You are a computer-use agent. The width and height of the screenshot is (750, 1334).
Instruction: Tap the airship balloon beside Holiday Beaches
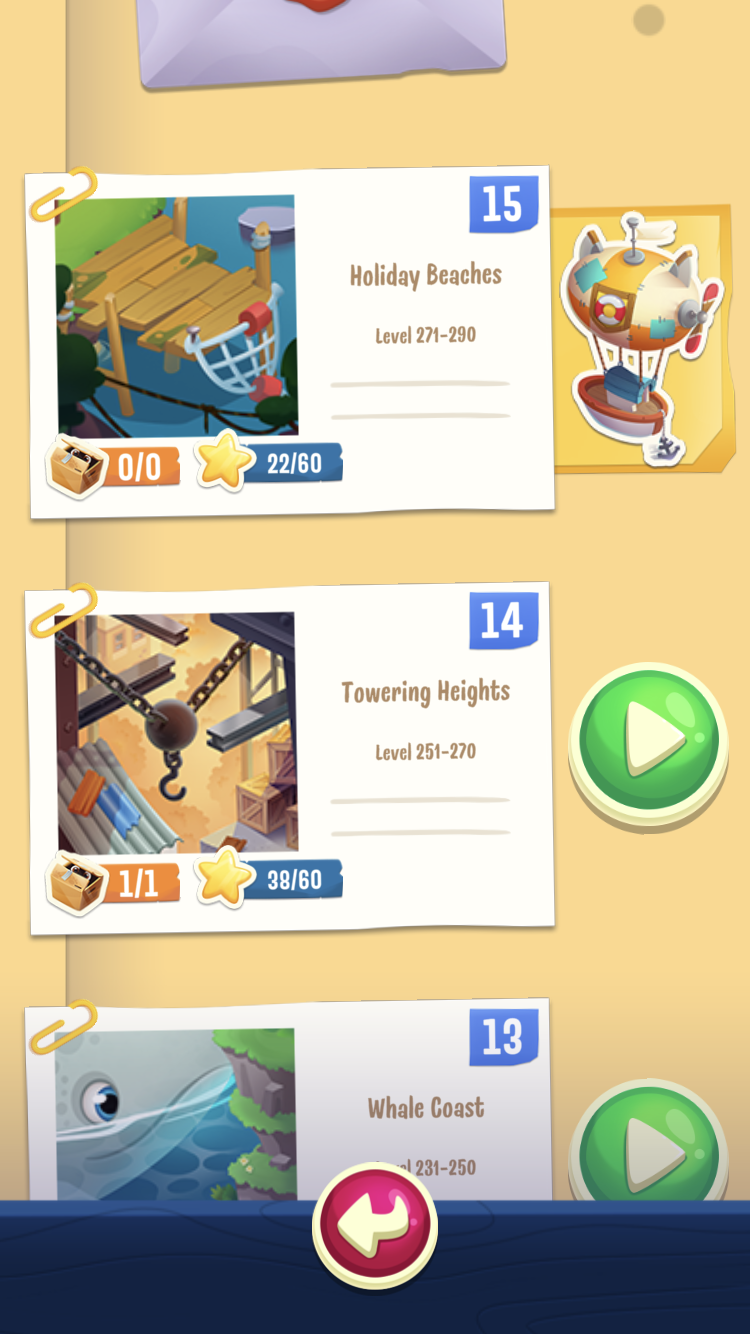(x=640, y=336)
